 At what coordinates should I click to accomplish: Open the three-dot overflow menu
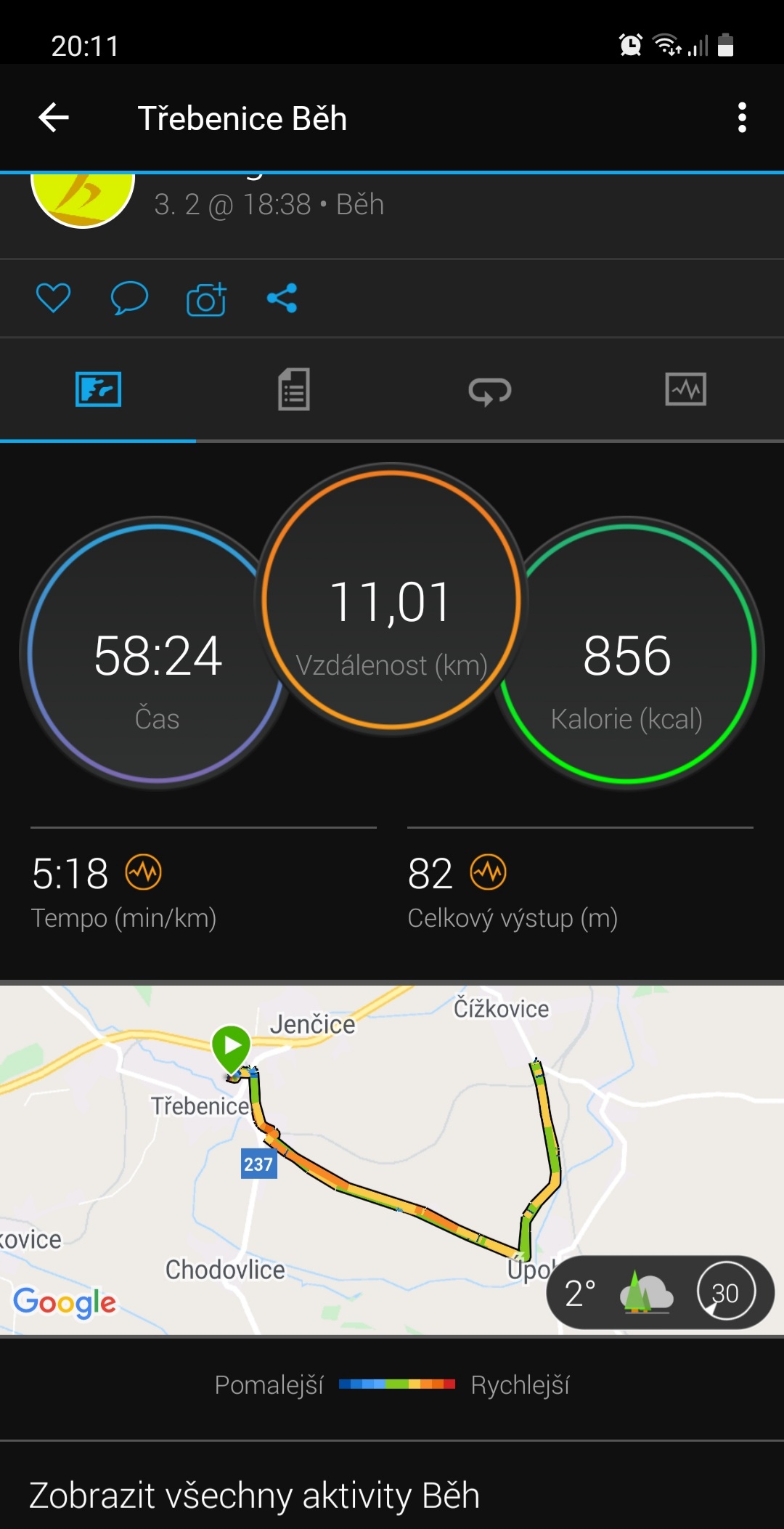(742, 118)
